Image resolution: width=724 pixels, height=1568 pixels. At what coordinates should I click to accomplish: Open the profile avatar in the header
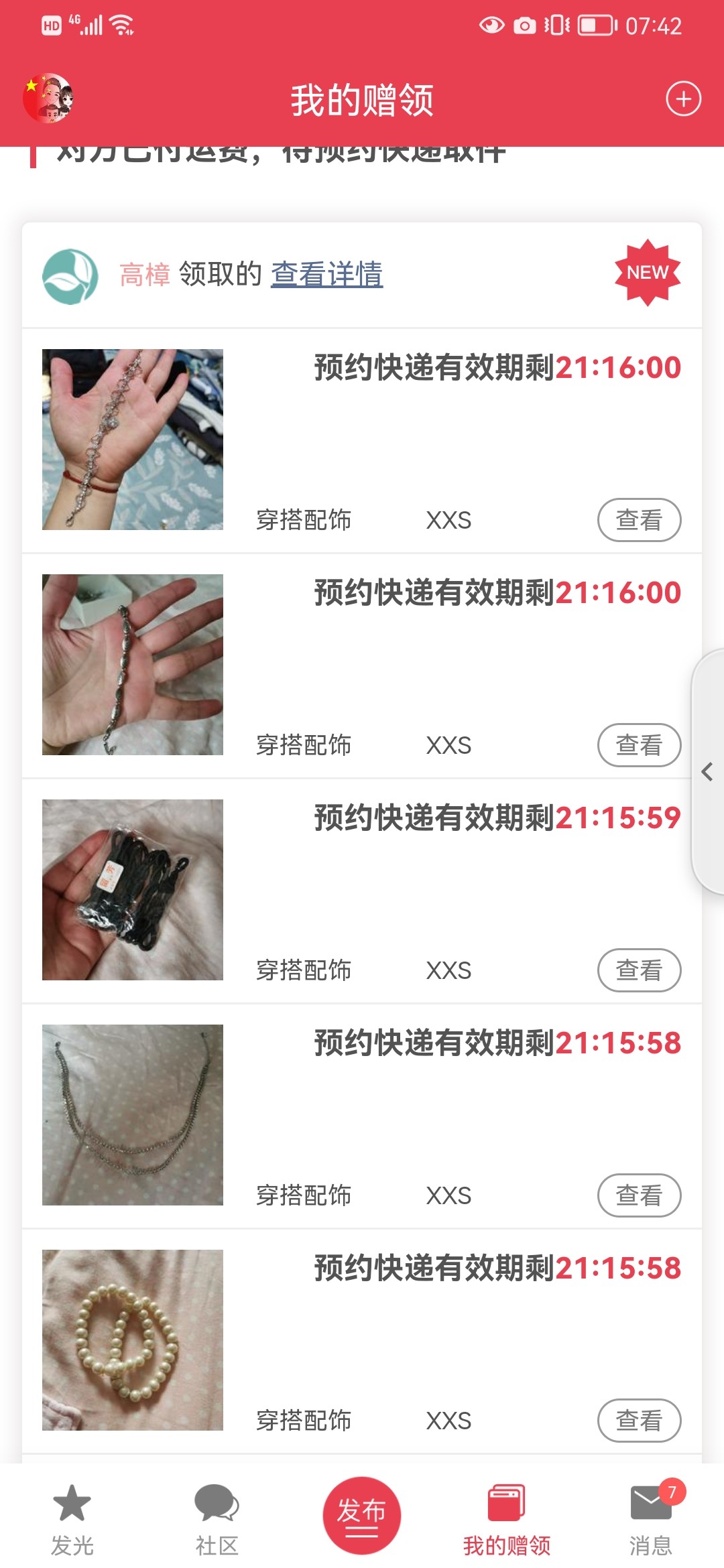(x=48, y=99)
